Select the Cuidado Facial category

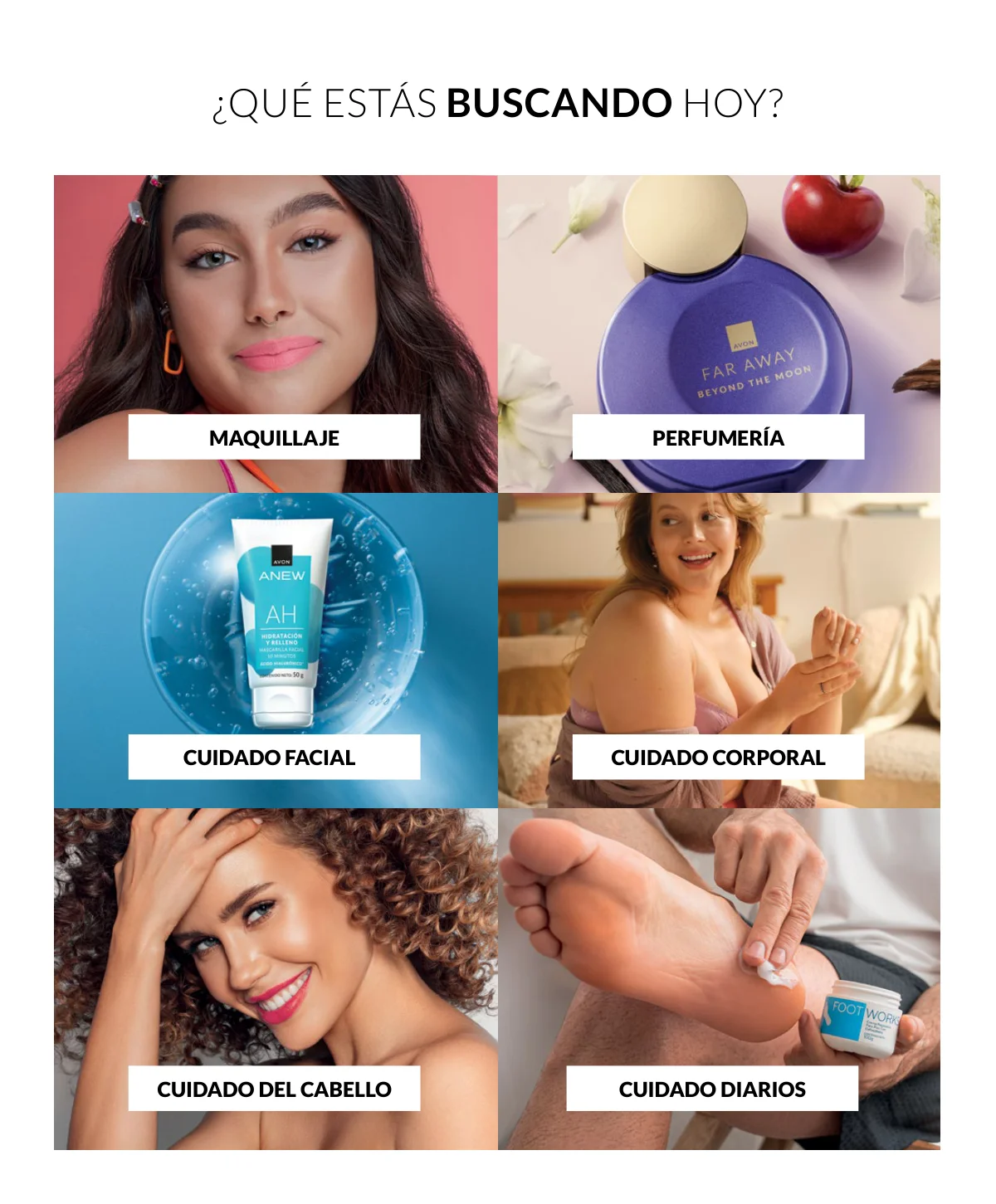point(274,757)
